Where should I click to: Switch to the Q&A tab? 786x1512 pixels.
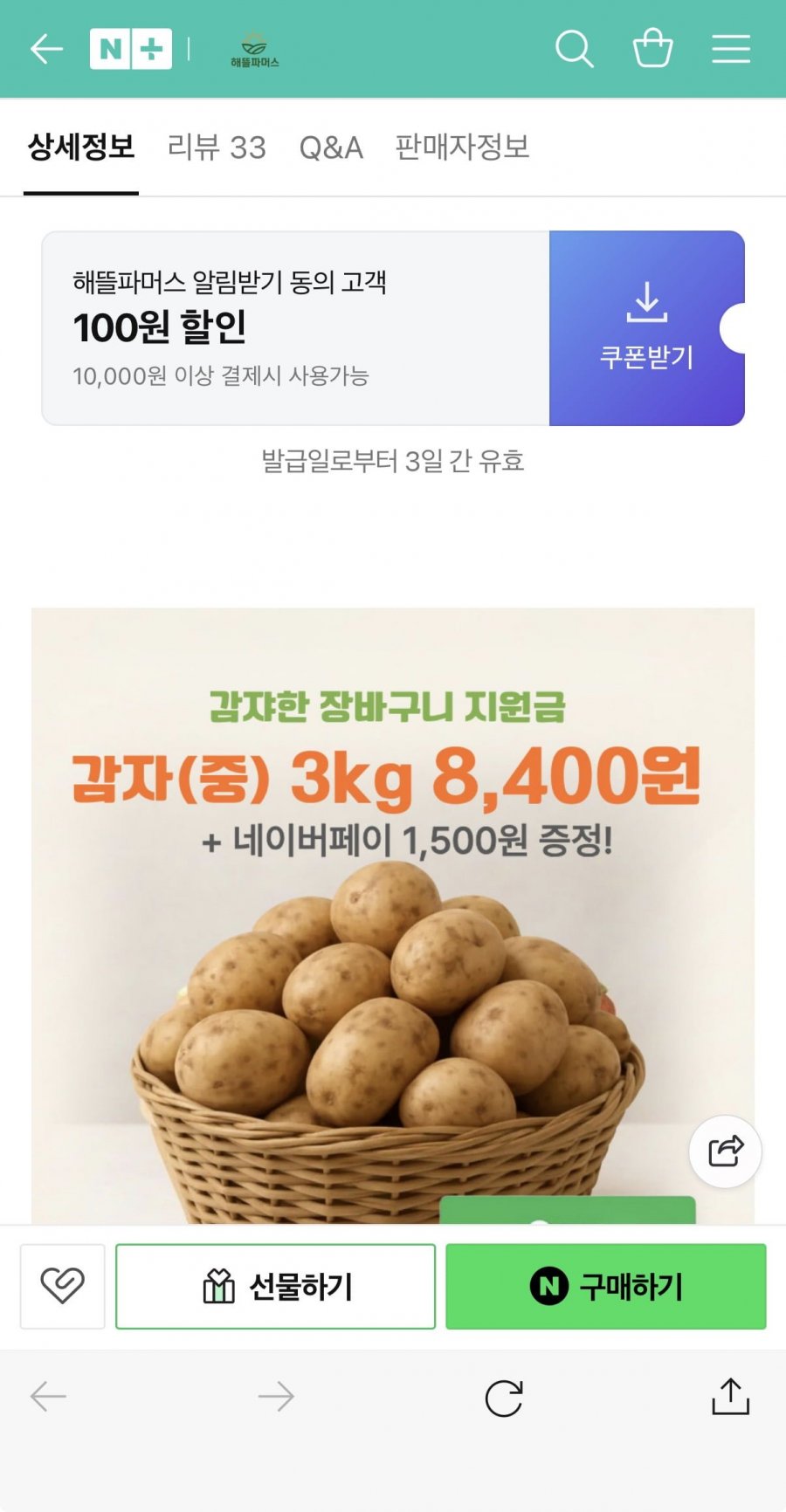pyautogui.click(x=331, y=148)
